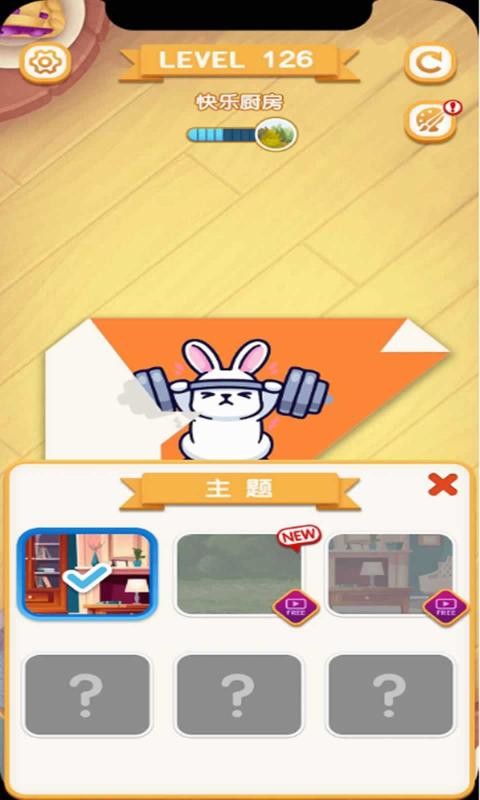Screen dimensions: 480x800
Task: Close the 主题 theme panel
Action: pos(442,485)
